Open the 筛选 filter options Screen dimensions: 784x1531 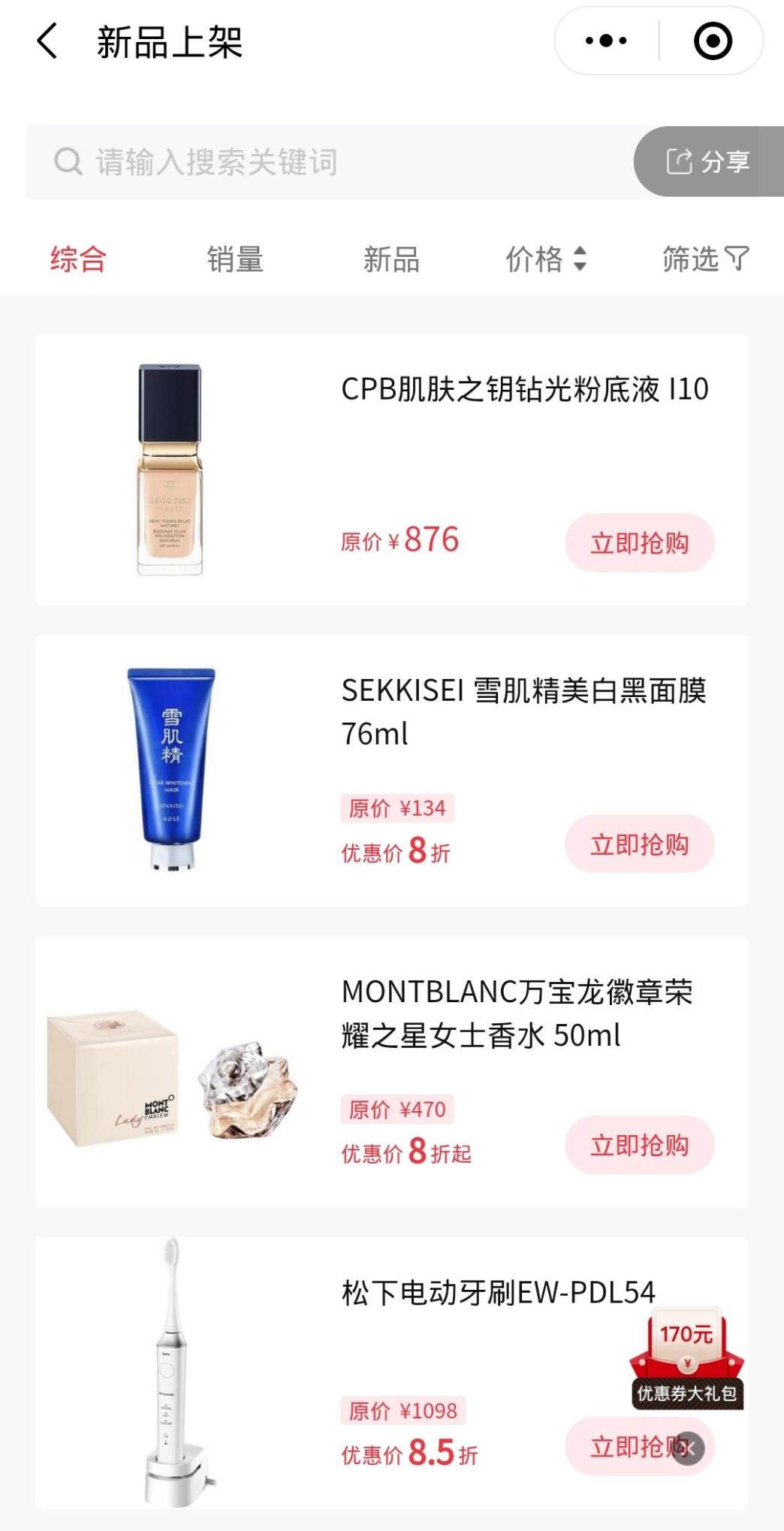705,259
